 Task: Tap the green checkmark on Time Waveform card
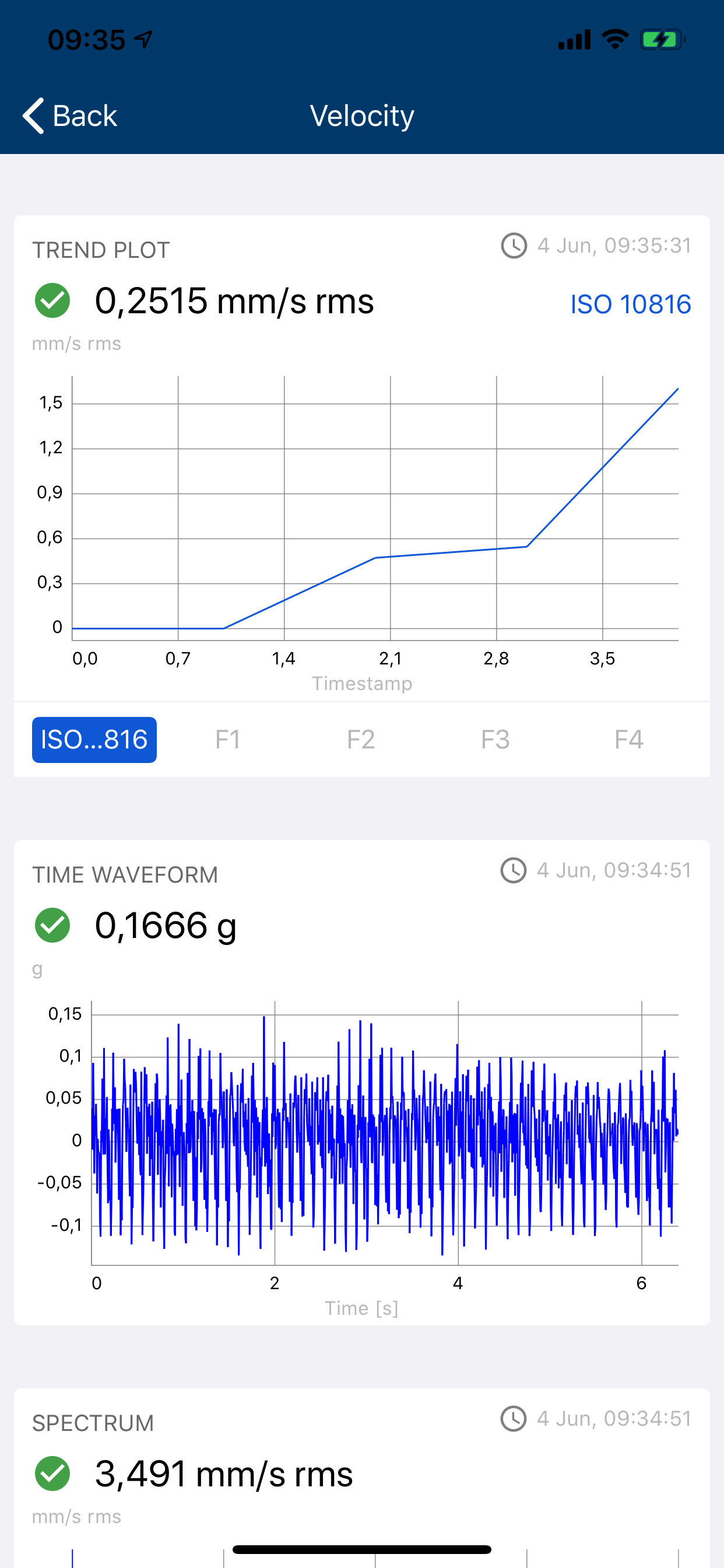tap(52, 924)
